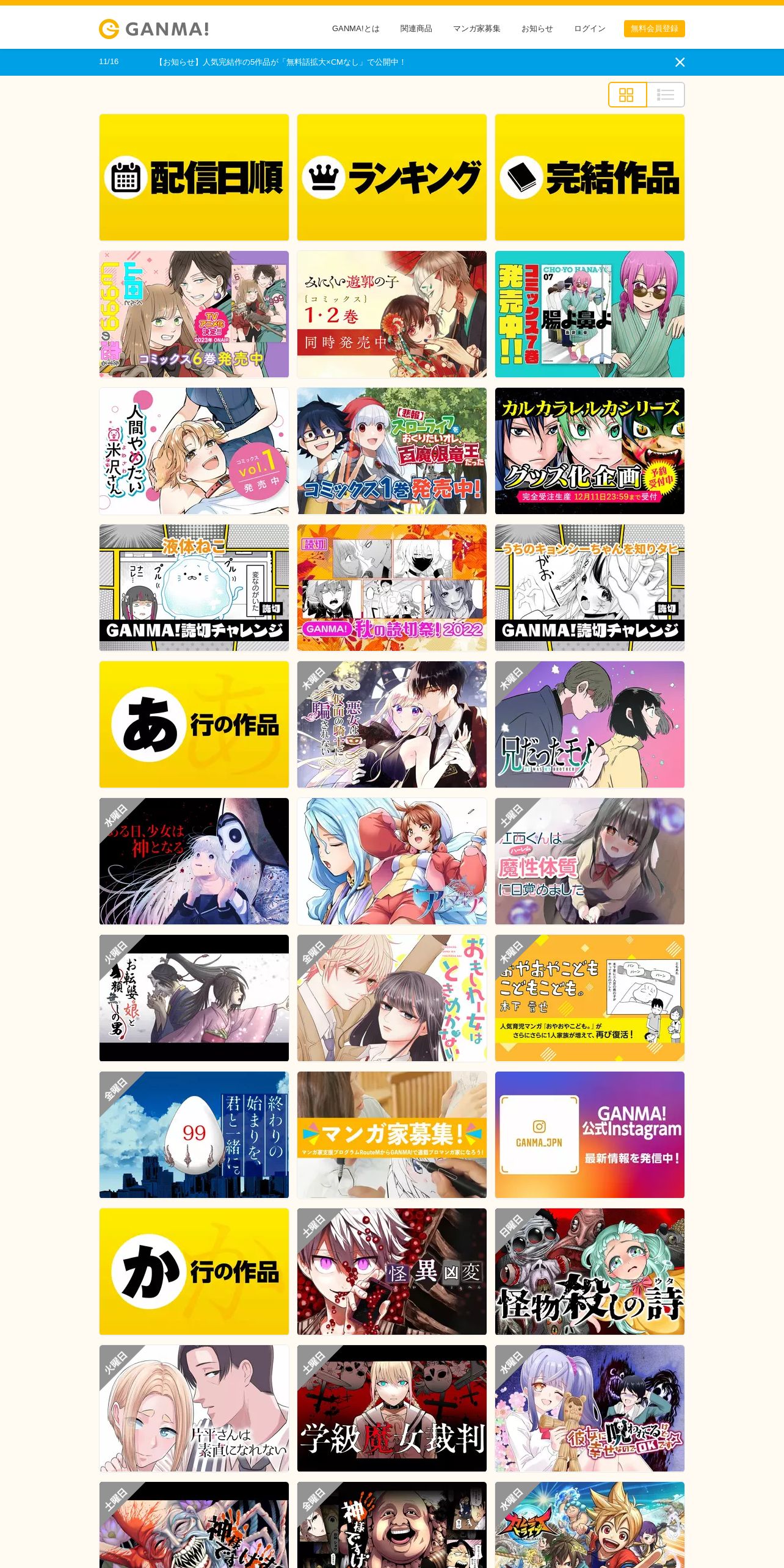The height and width of the screenshot is (1568, 784).
Task: Open the マンガ家募集 banner tile
Action: click(x=392, y=1134)
